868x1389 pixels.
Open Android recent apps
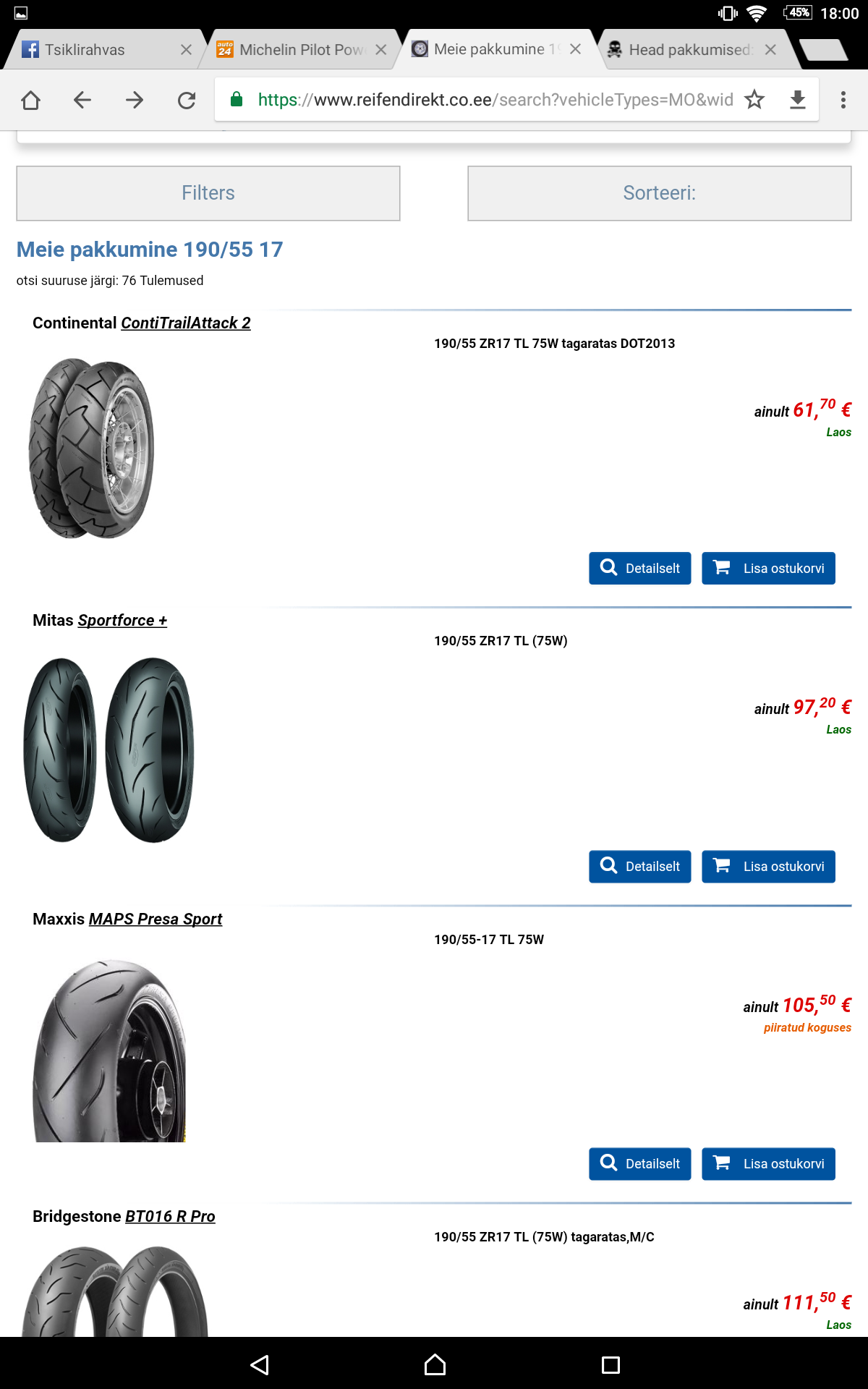610,1365
